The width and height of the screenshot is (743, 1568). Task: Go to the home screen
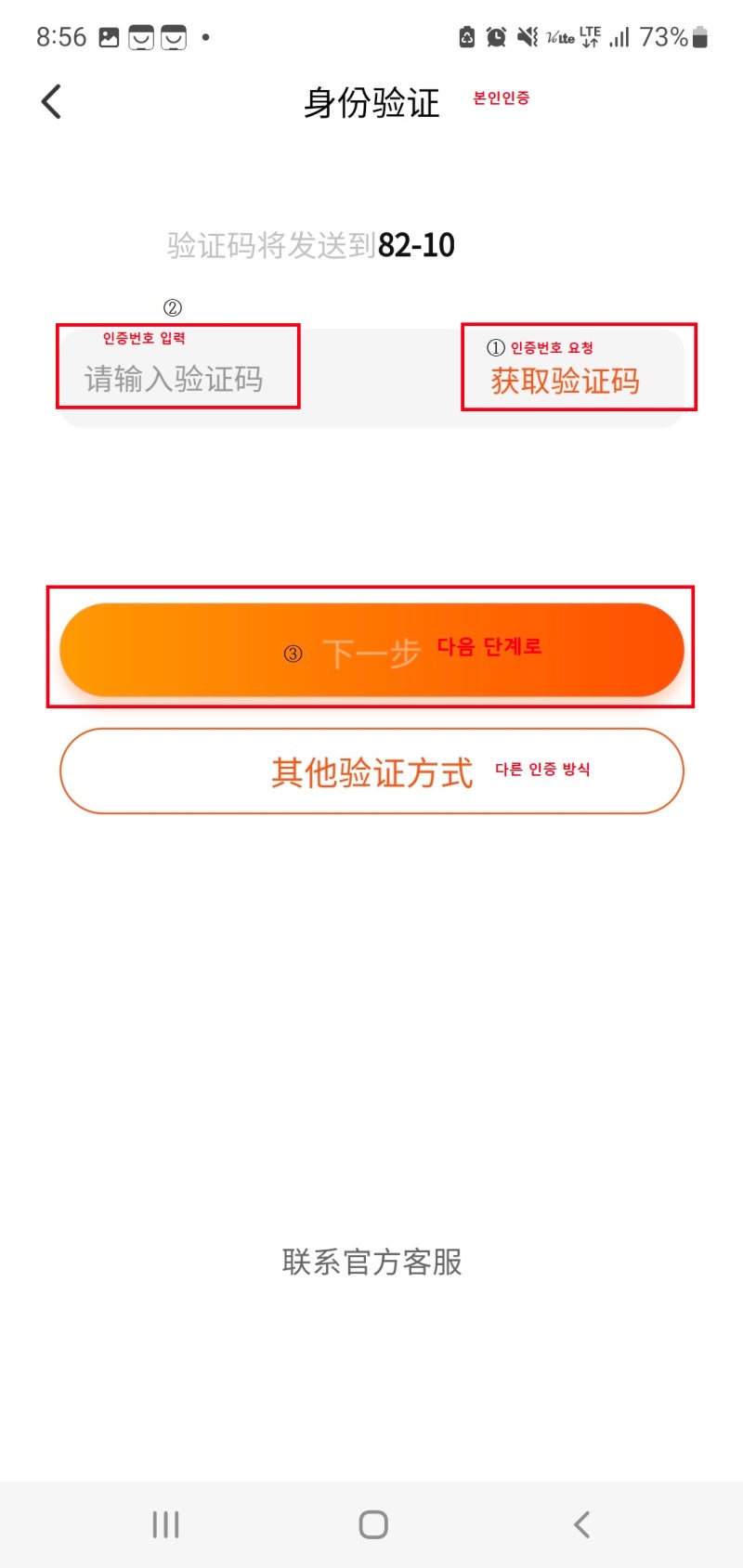click(x=373, y=1524)
